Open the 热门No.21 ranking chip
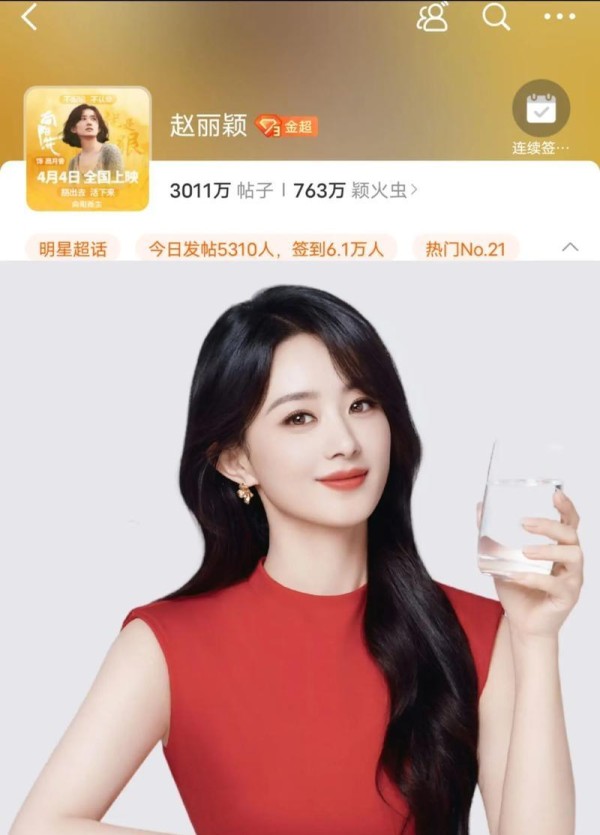 coord(465,248)
